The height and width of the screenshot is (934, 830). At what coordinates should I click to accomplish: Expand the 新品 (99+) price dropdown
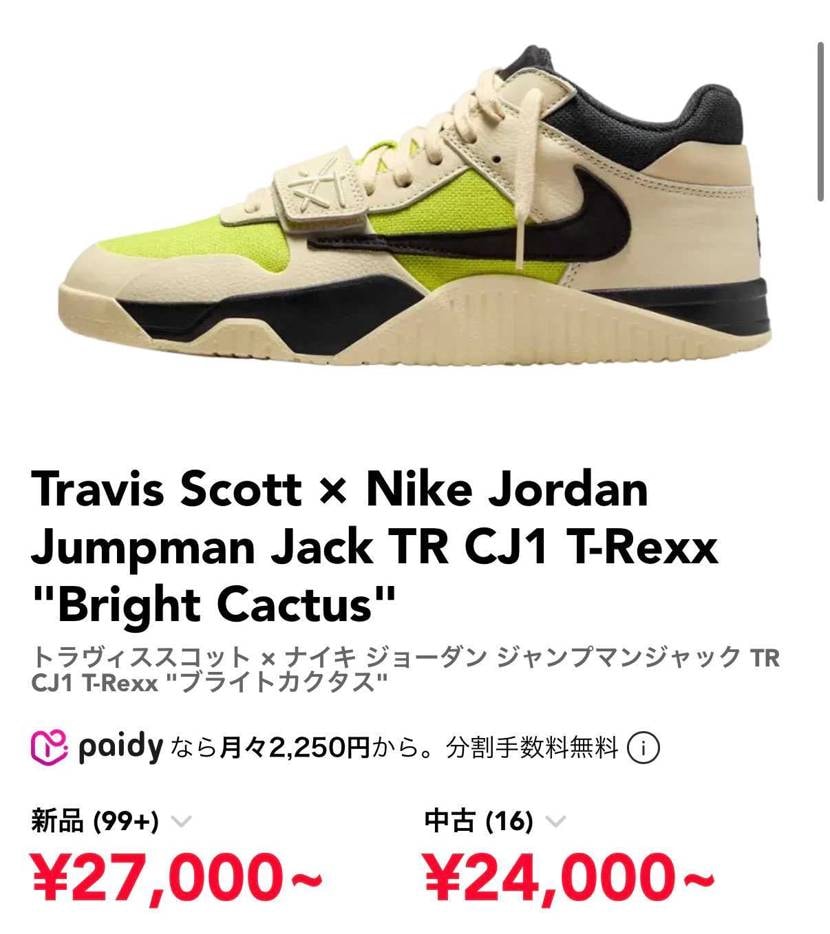tap(181, 821)
